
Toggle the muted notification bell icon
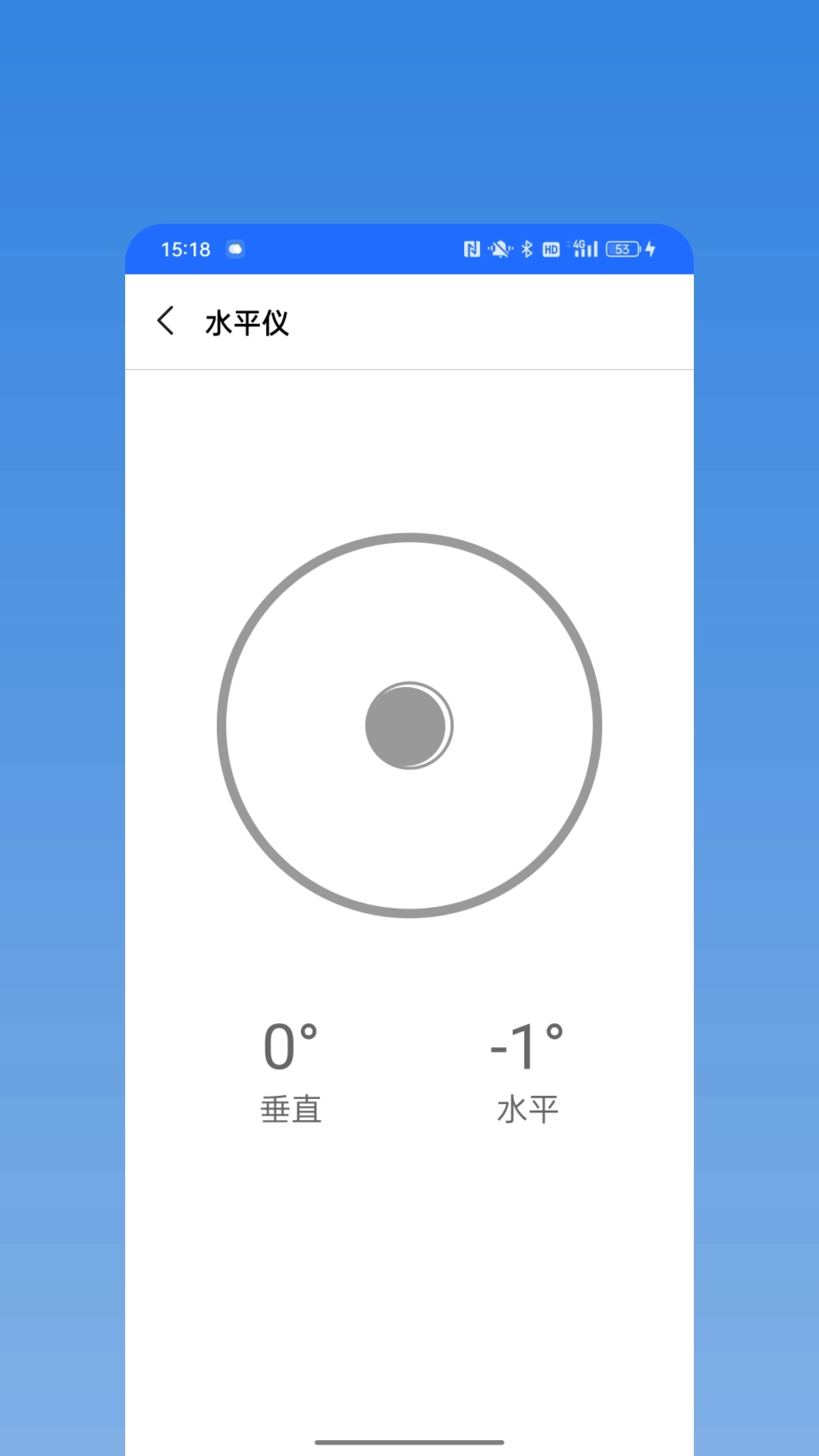click(500, 248)
